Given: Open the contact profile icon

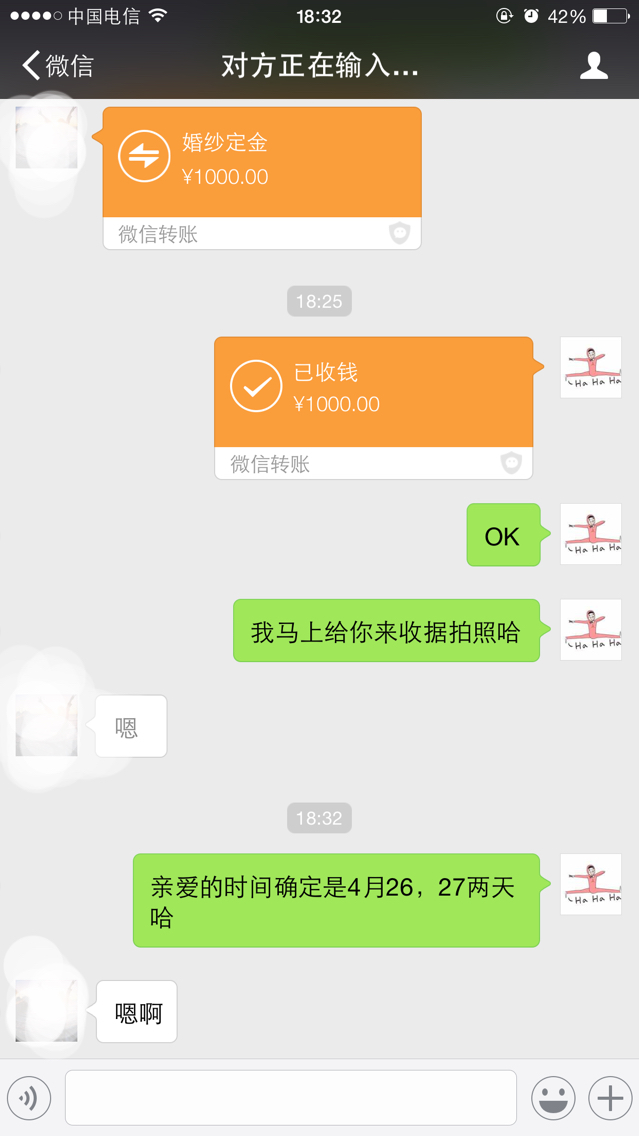Looking at the screenshot, I should pos(593,65).
